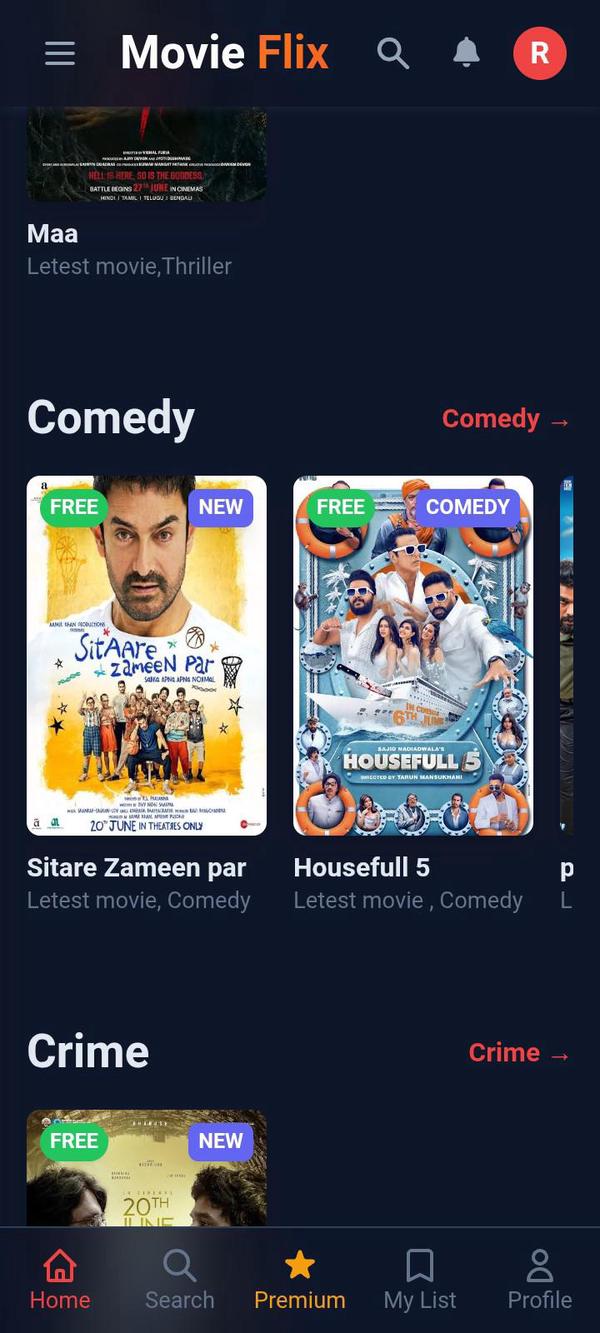Open search from the top bar
The width and height of the screenshot is (600, 1333).
click(x=393, y=53)
